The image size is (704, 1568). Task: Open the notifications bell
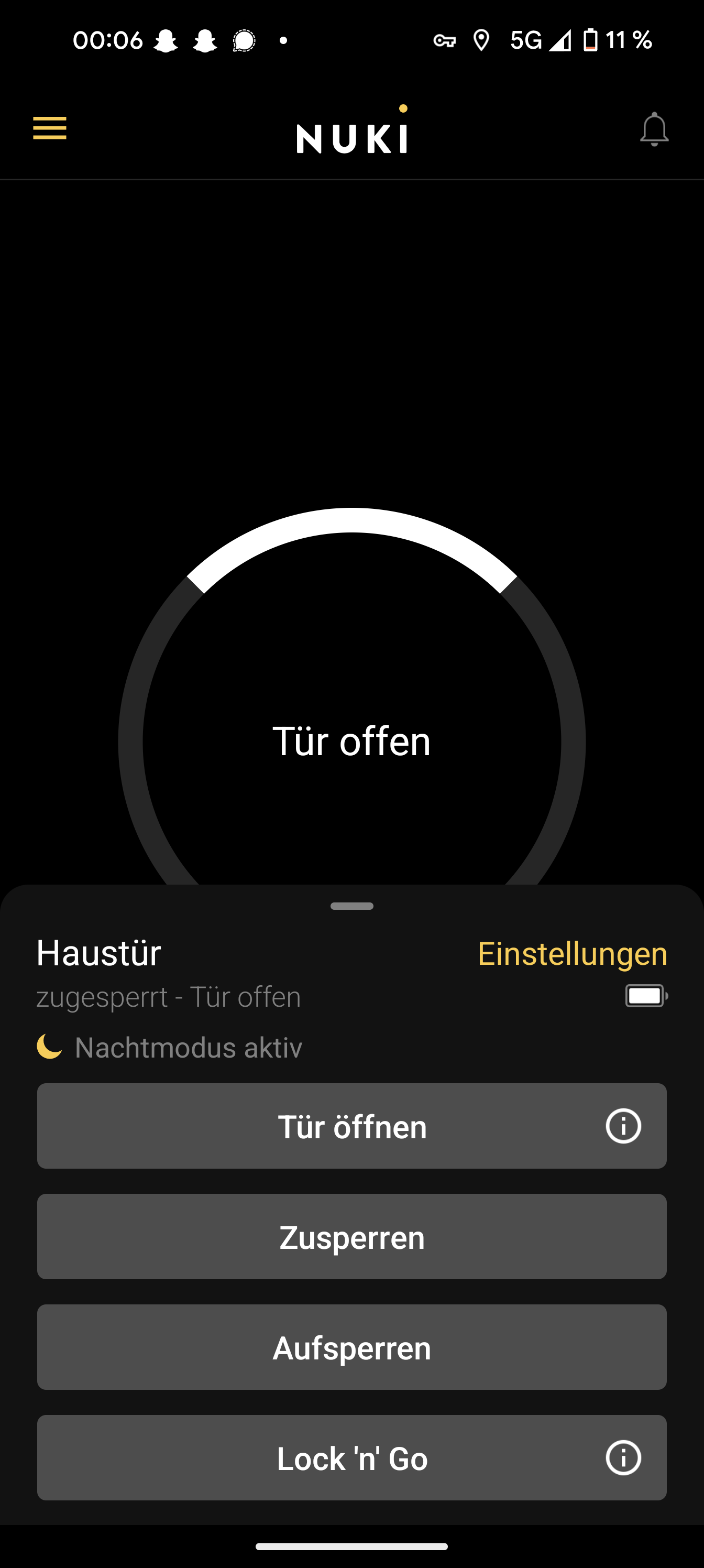coord(654,129)
